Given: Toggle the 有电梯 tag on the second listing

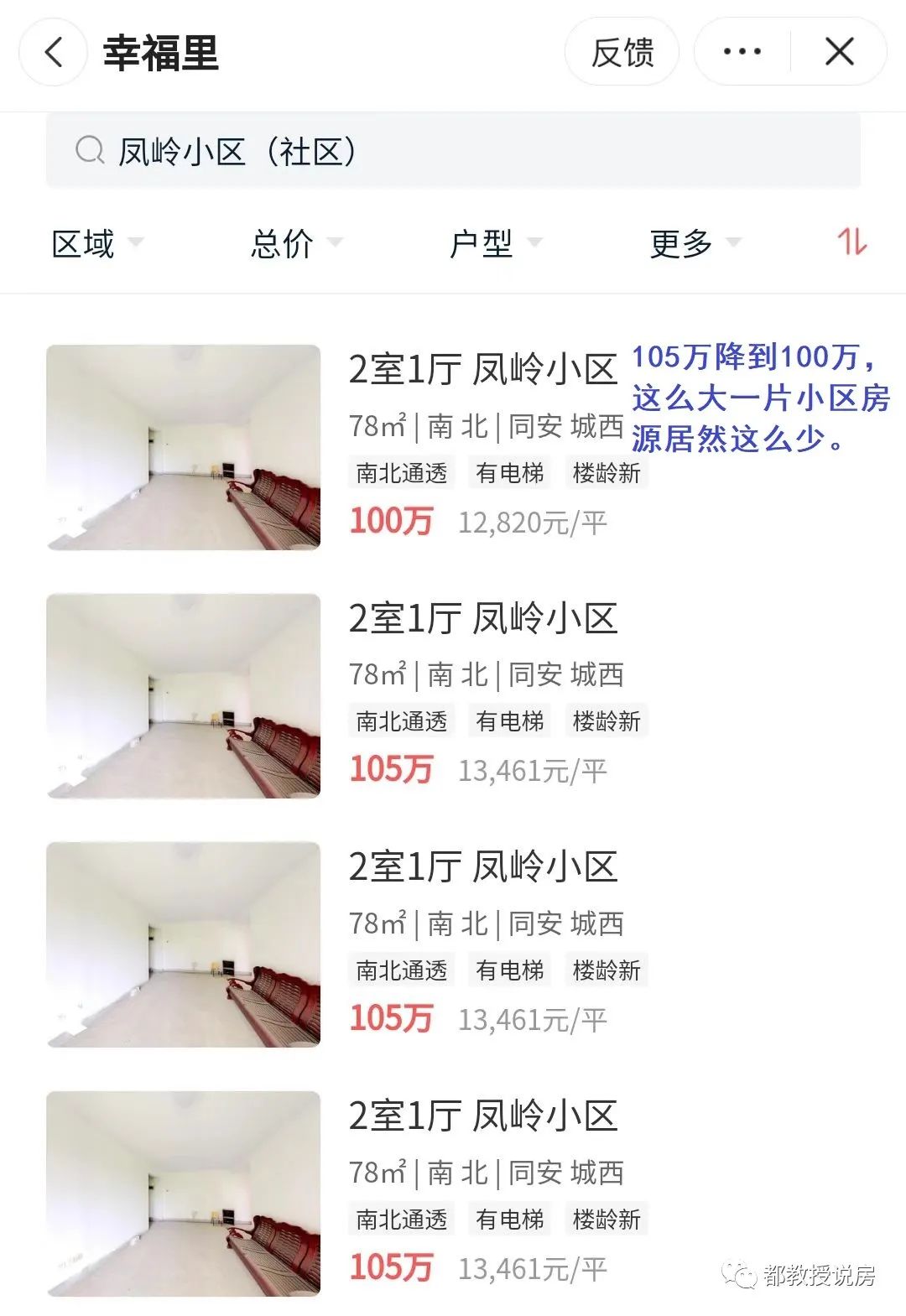Looking at the screenshot, I should pos(513,720).
